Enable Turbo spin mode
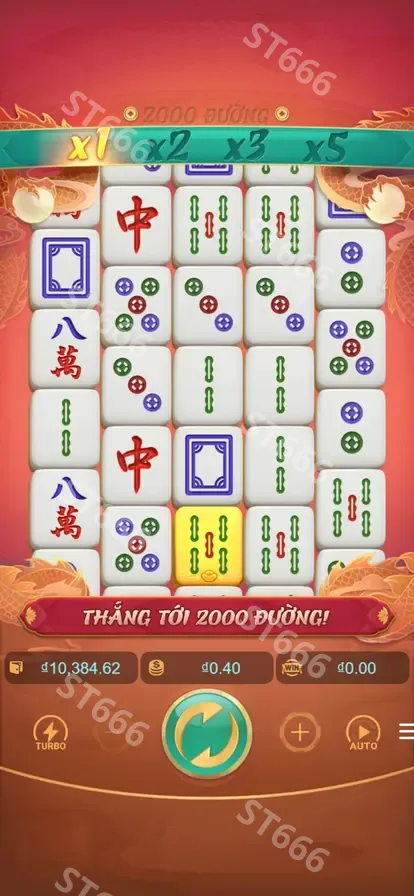The image size is (414, 896). (x=51, y=733)
